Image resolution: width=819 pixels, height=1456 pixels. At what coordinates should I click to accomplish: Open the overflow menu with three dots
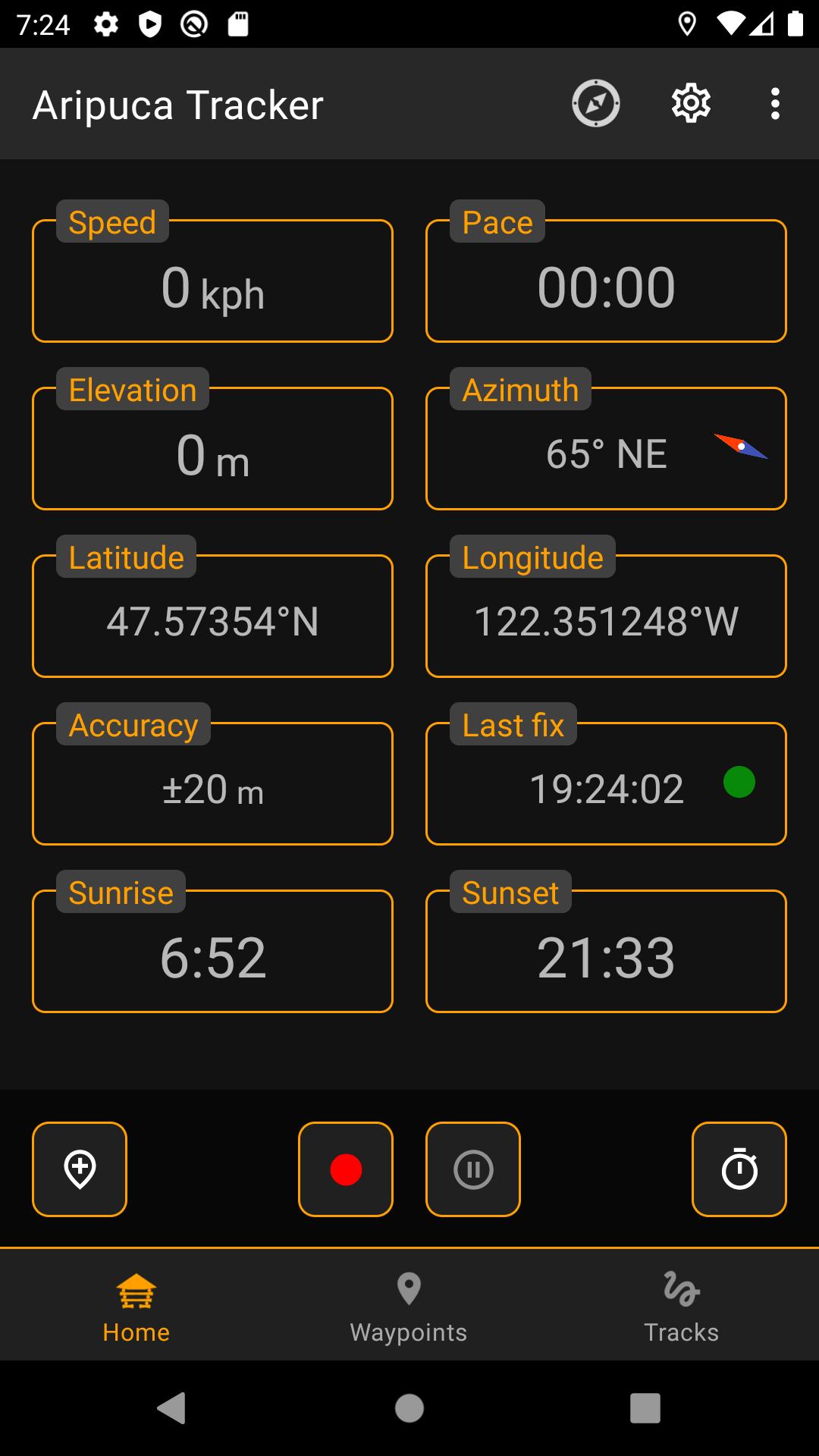tap(774, 104)
